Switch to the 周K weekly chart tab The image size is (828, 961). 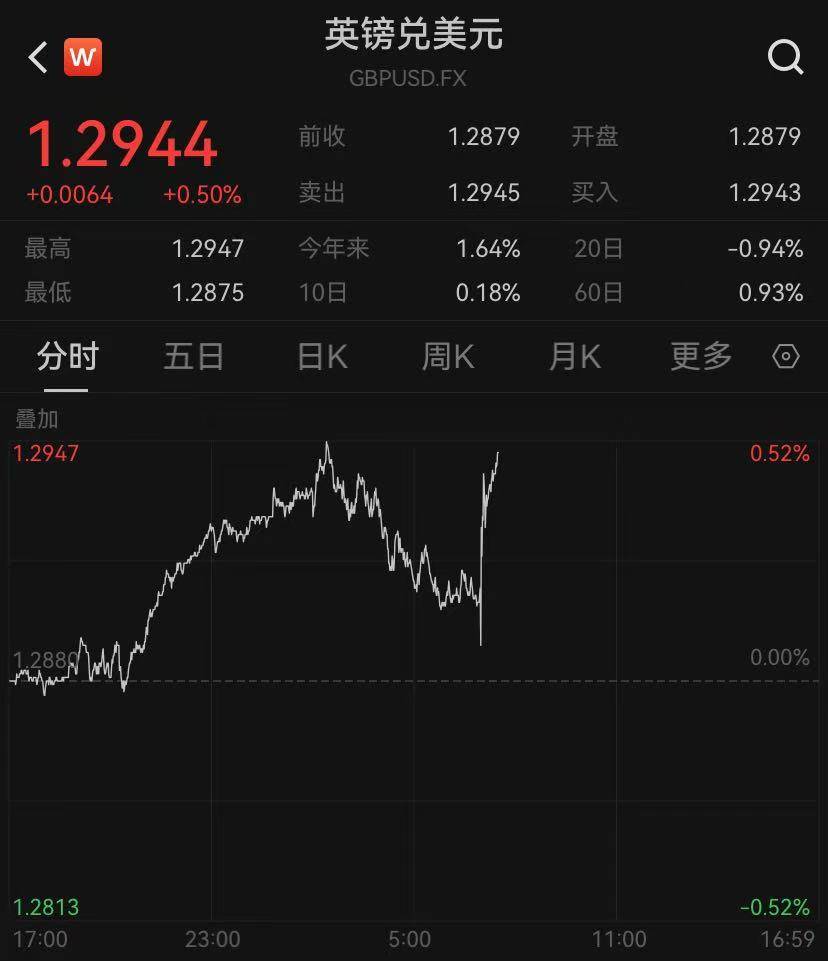[447, 356]
